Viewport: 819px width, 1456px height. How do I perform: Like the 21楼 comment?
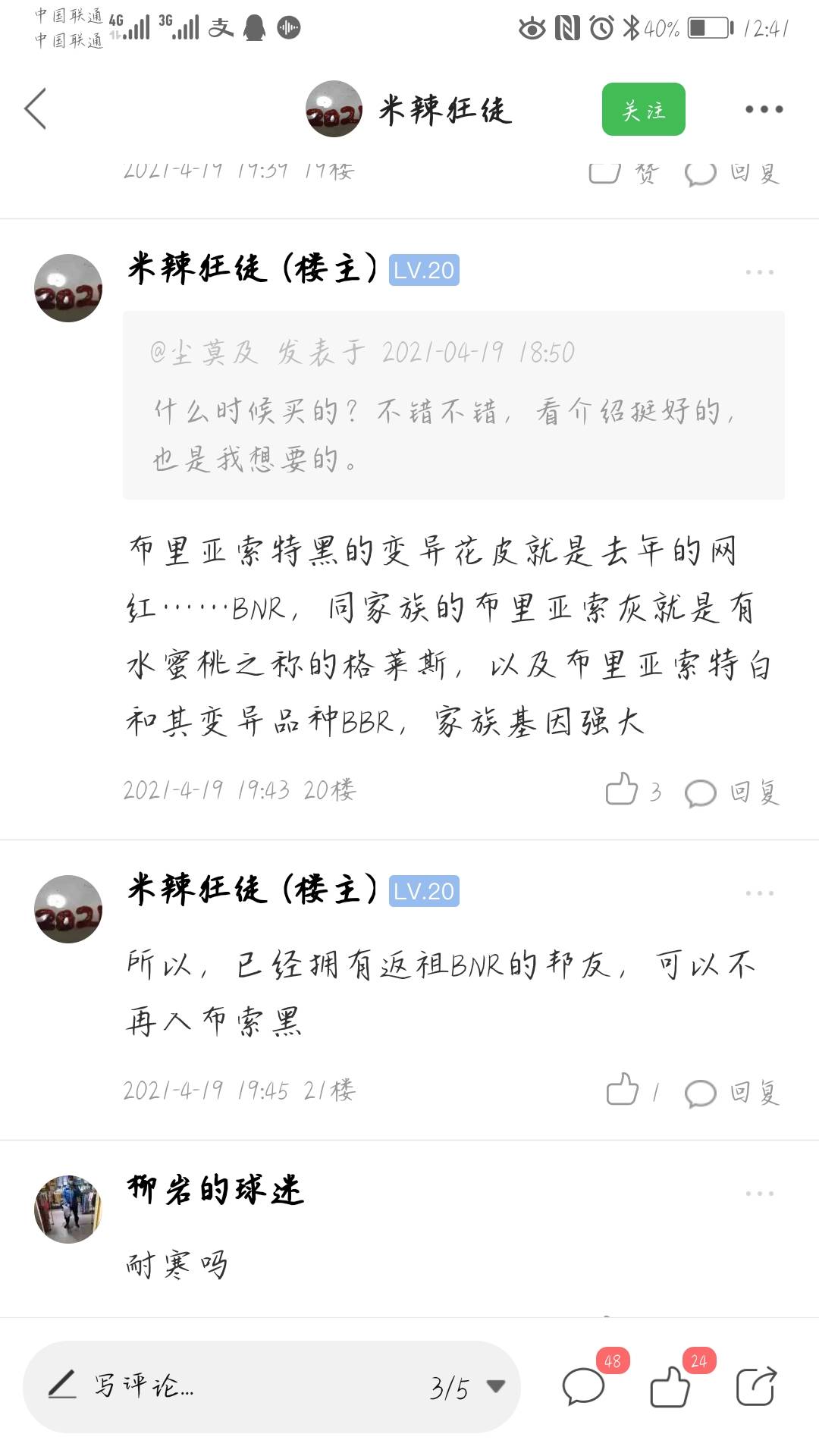[x=623, y=1090]
